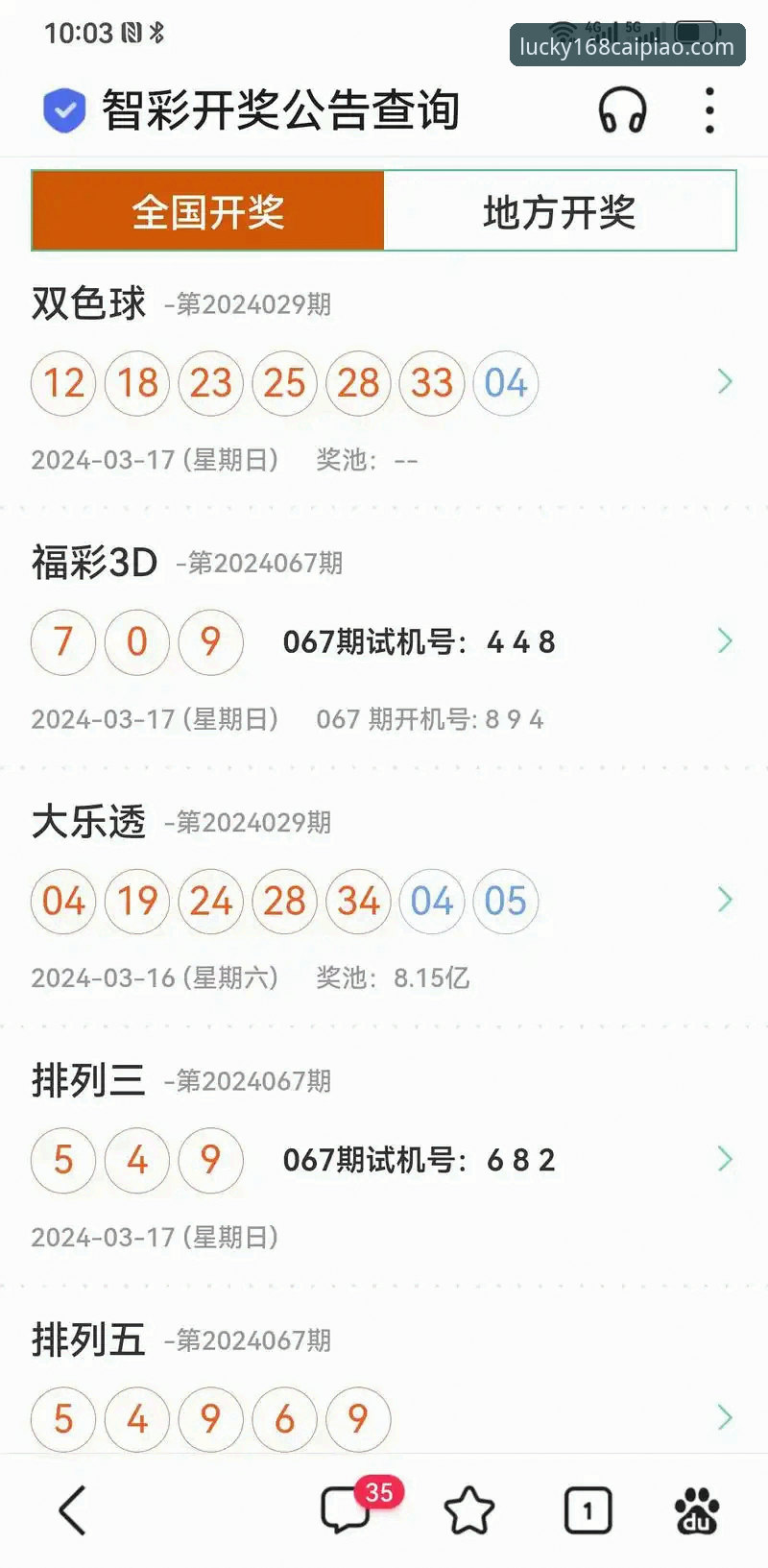The width and height of the screenshot is (768, 1568).
Task: Click the headphone audio icon in header
Action: tap(622, 109)
